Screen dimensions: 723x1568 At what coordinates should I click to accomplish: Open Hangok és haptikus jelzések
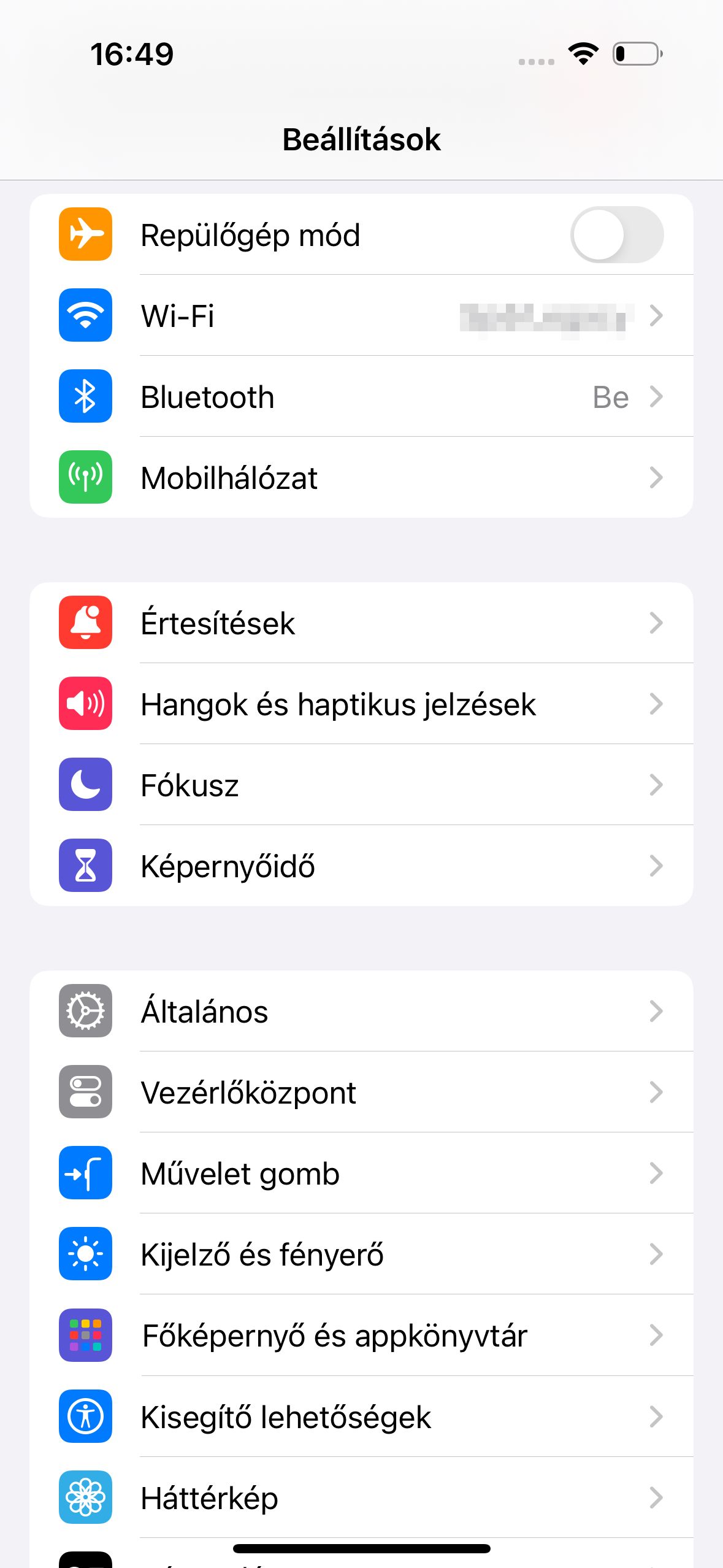coord(361,704)
